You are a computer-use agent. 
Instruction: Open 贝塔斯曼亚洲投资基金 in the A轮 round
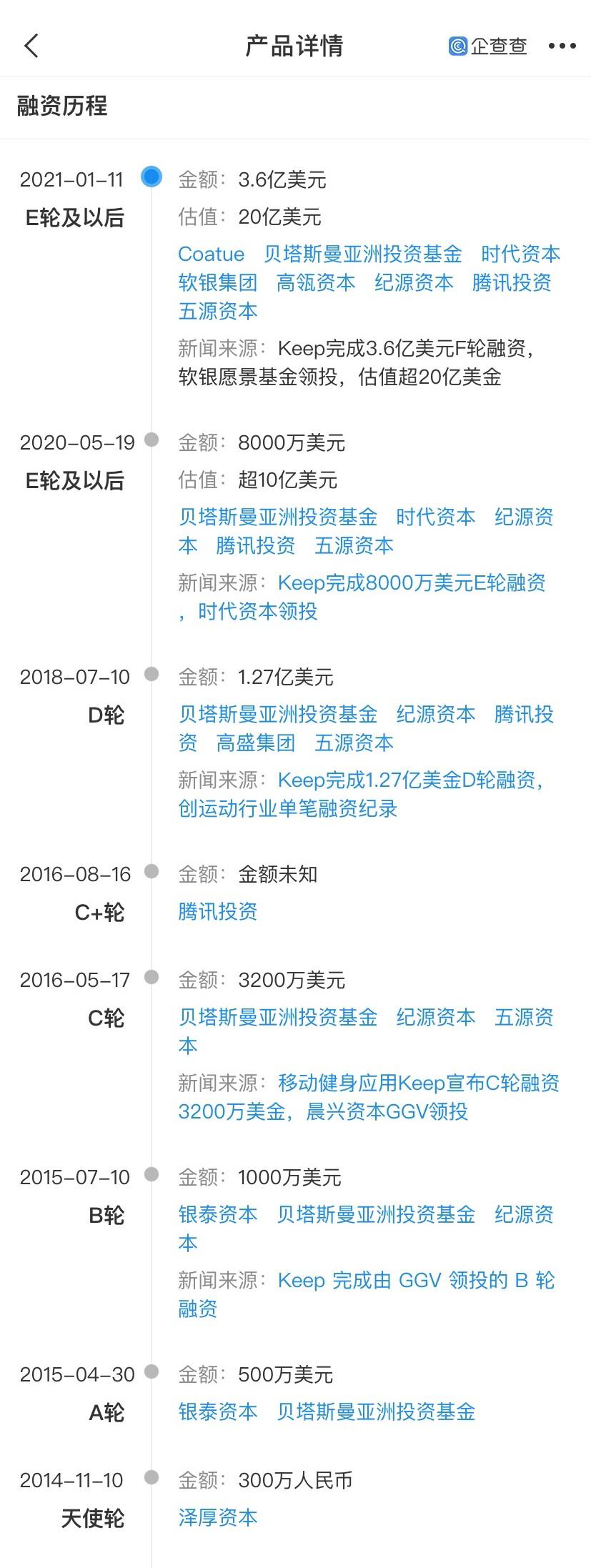point(376,1411)
